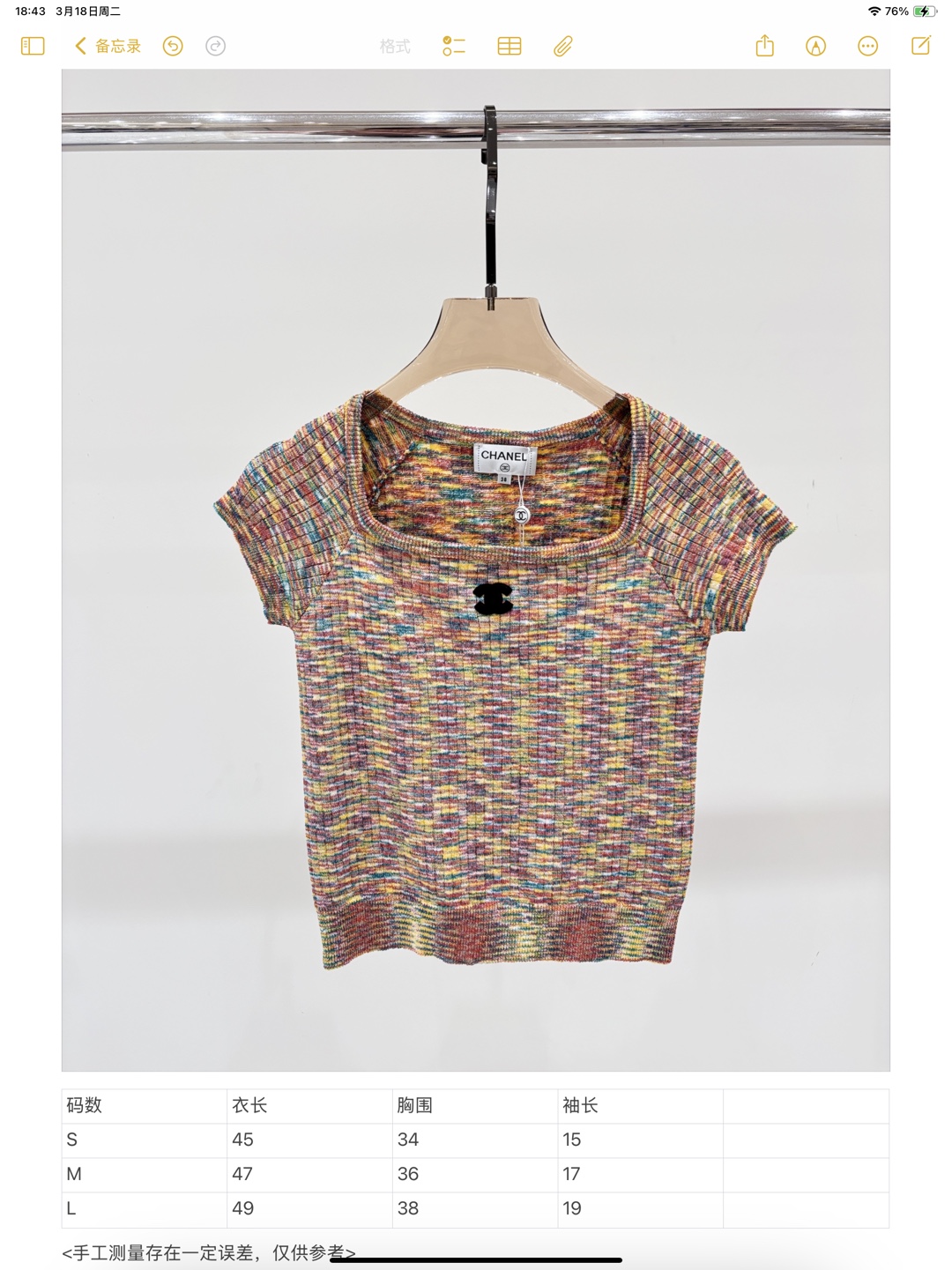Add a checklist to the note

click(454, 46)
